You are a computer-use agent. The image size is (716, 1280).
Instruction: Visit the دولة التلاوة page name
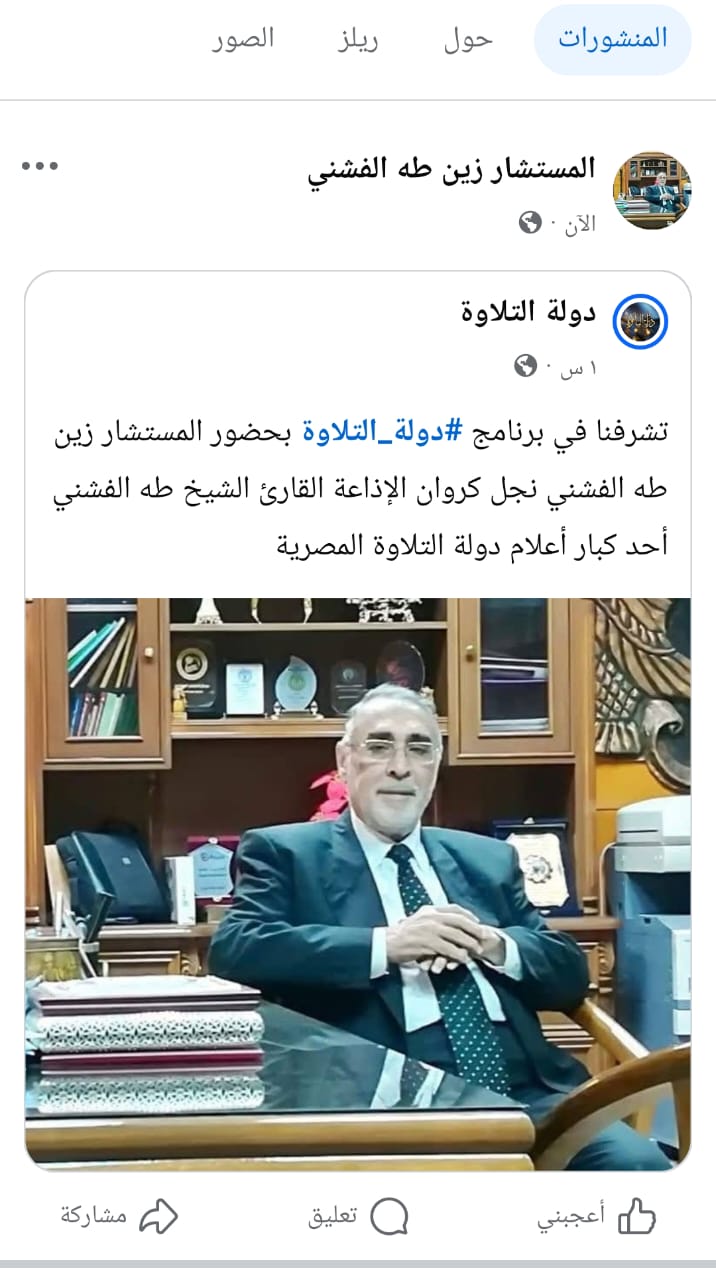(528, 312)
